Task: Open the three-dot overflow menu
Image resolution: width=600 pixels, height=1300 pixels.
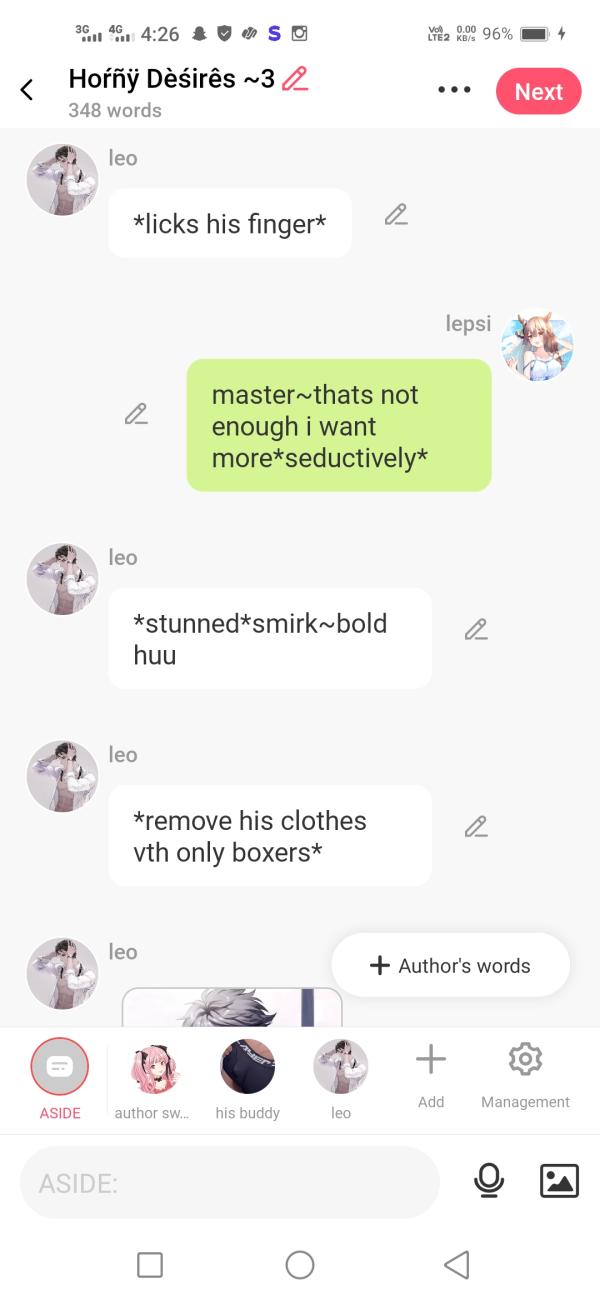Action: [x=454, y=90]
